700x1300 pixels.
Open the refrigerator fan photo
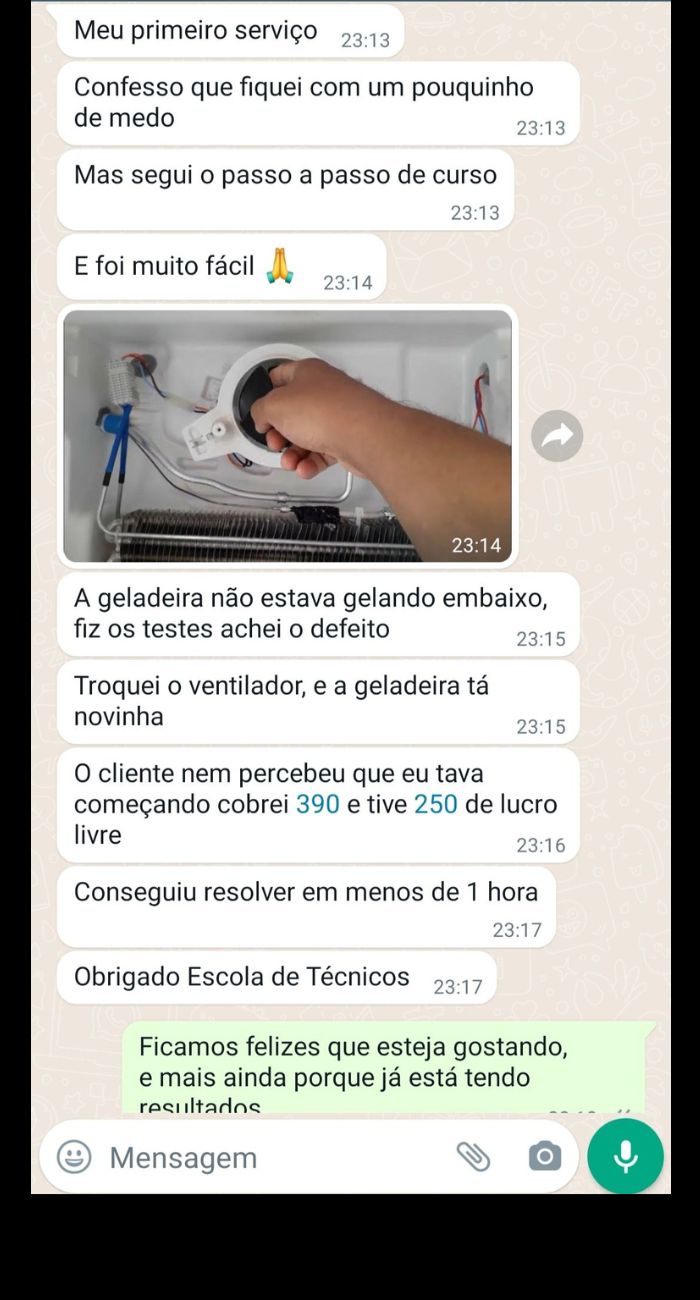point(287,436)
